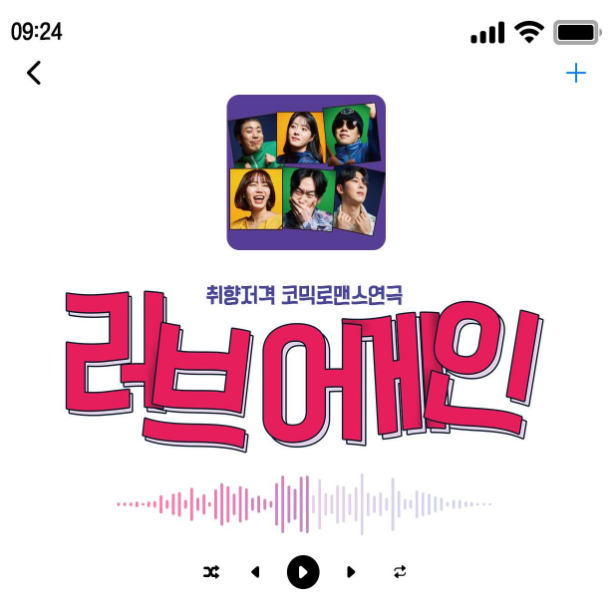Tap the center play button
Image resolution: width=612 pixels, height=607 pixels.
(303, 572)
